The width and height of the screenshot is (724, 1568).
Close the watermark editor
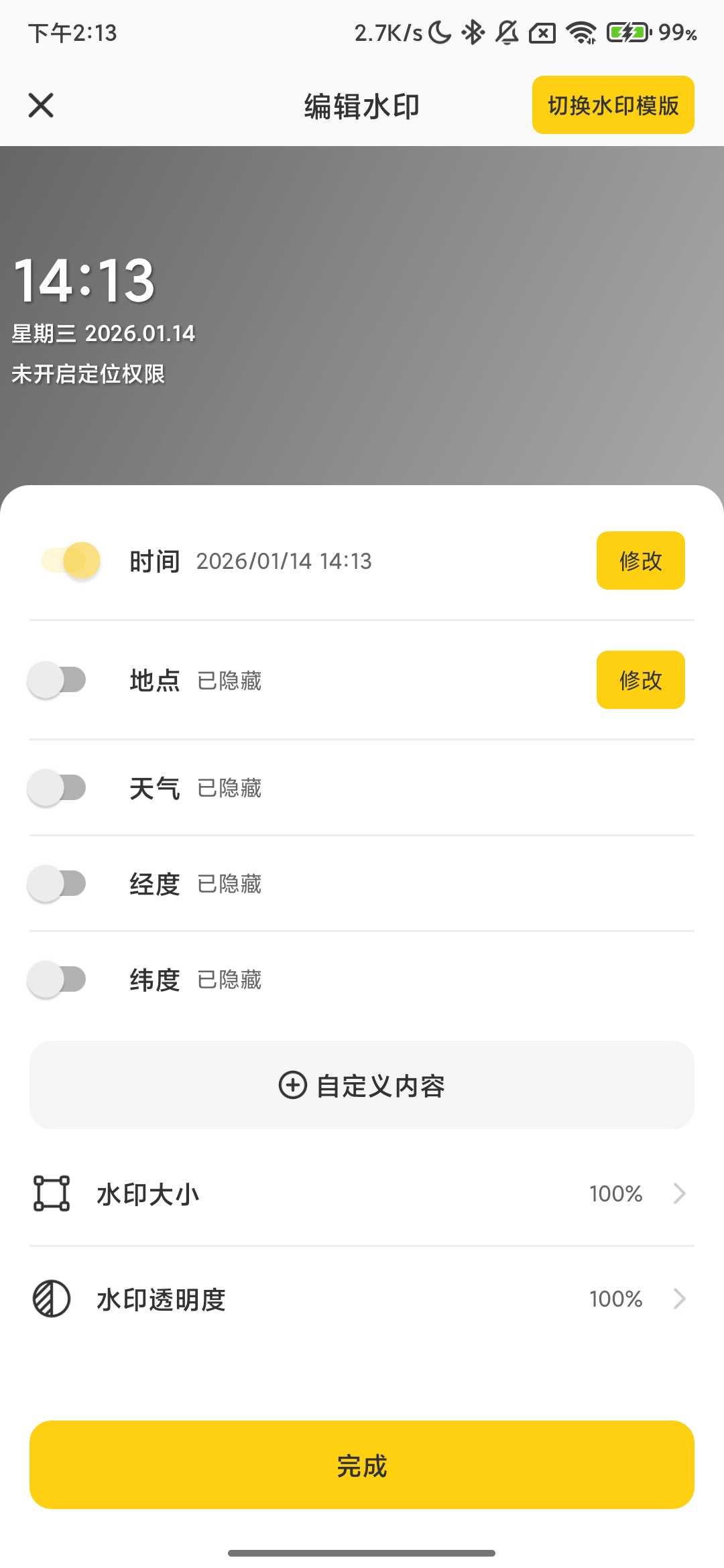(41, 105)
